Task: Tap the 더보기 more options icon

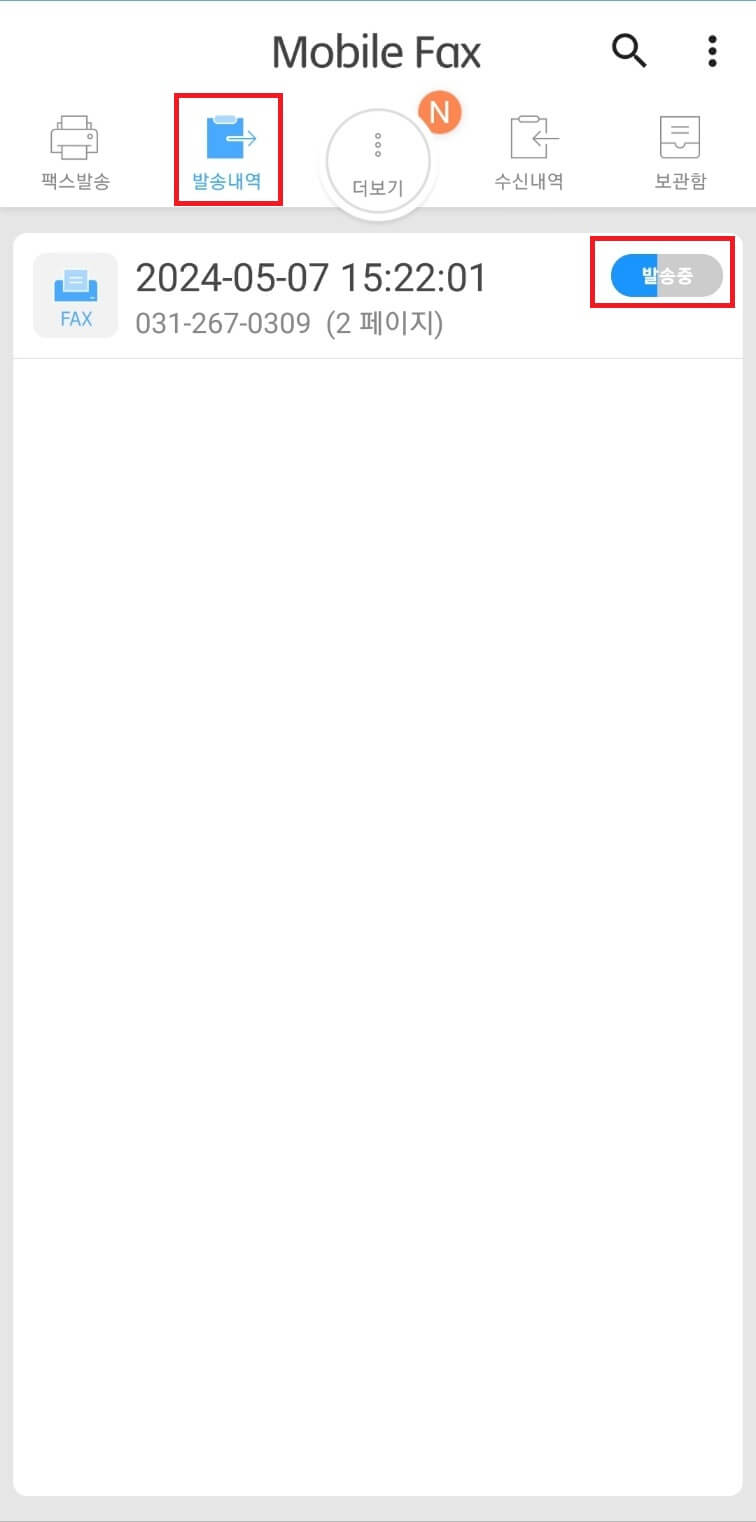Action: point(377,150)
